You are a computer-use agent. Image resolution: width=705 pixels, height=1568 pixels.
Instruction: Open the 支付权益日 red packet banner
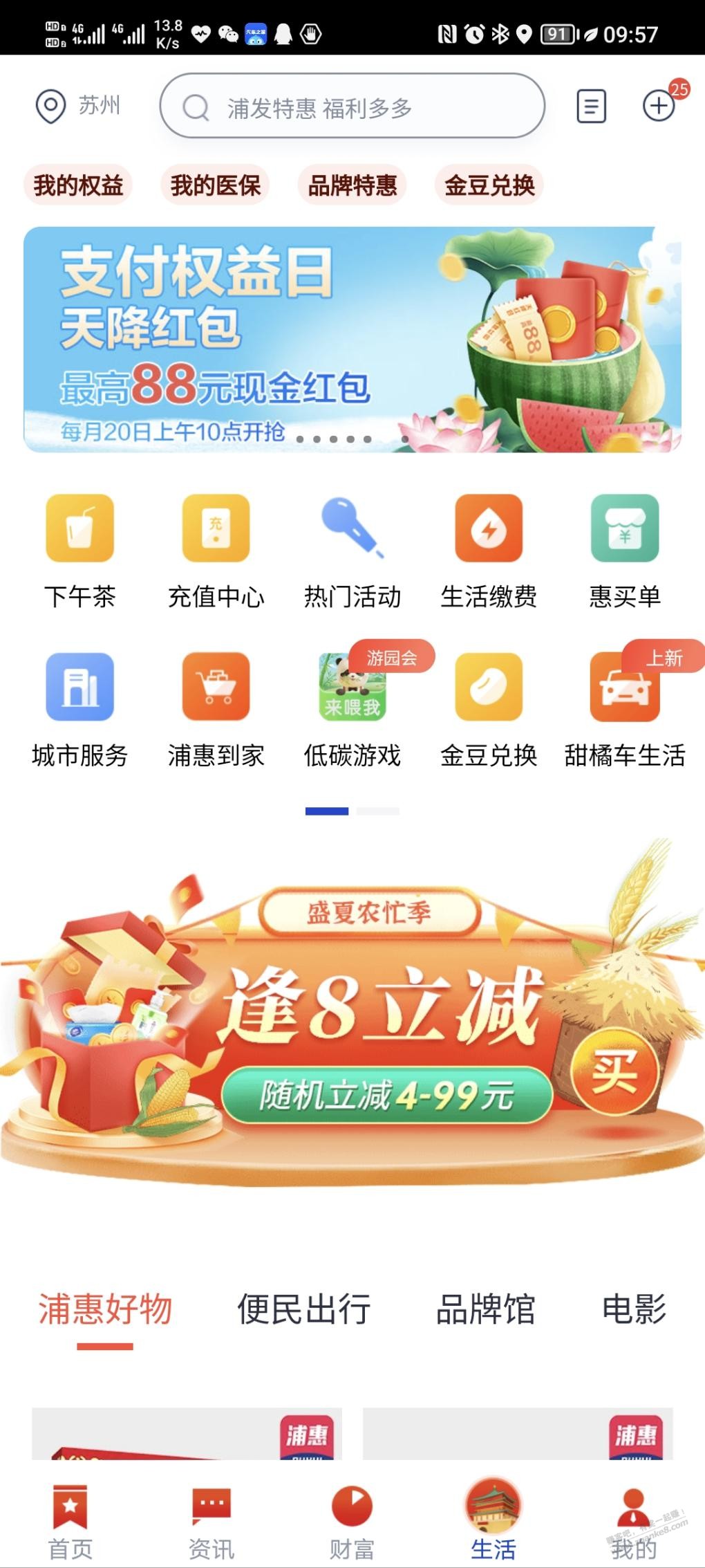point(352,340)
